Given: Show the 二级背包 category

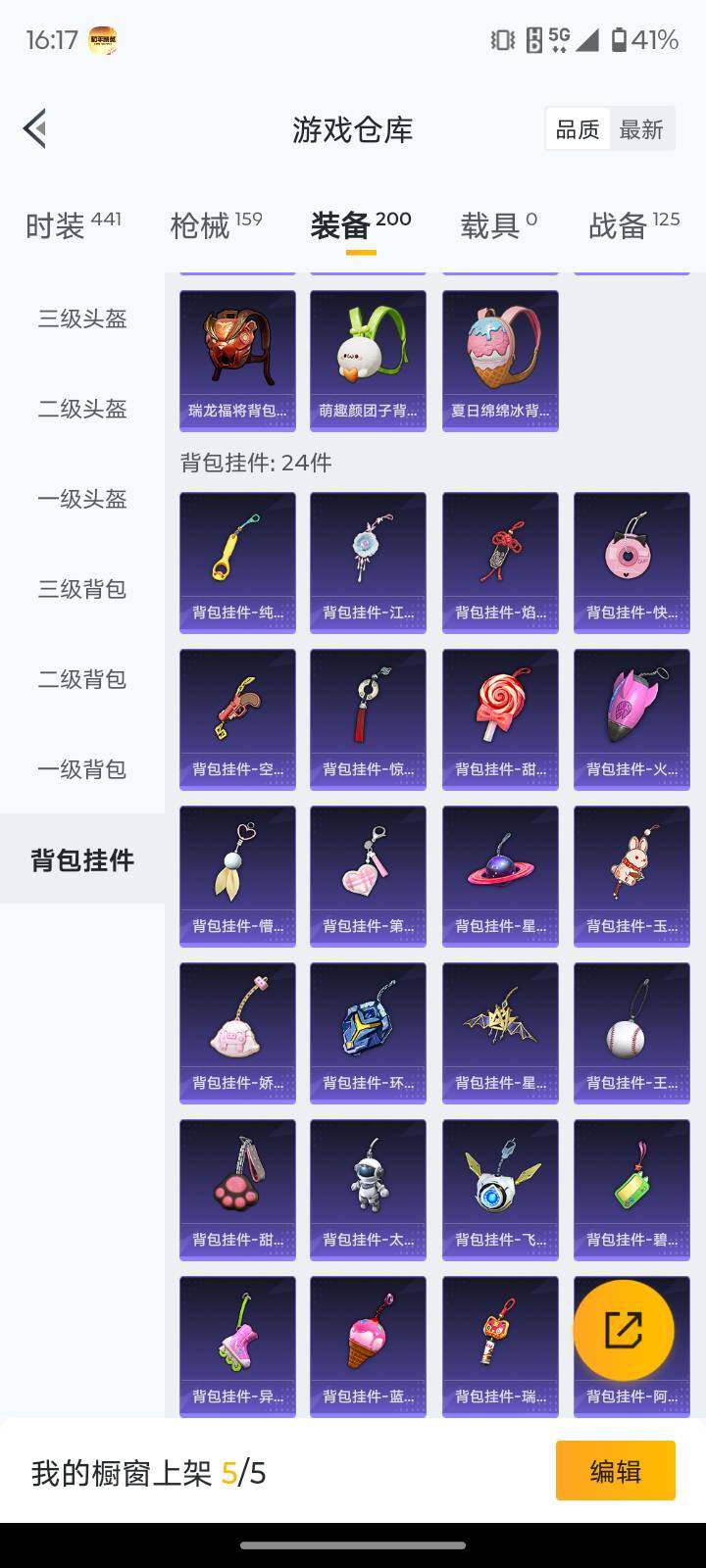Looking at the screenshot, I should point(82,679).
